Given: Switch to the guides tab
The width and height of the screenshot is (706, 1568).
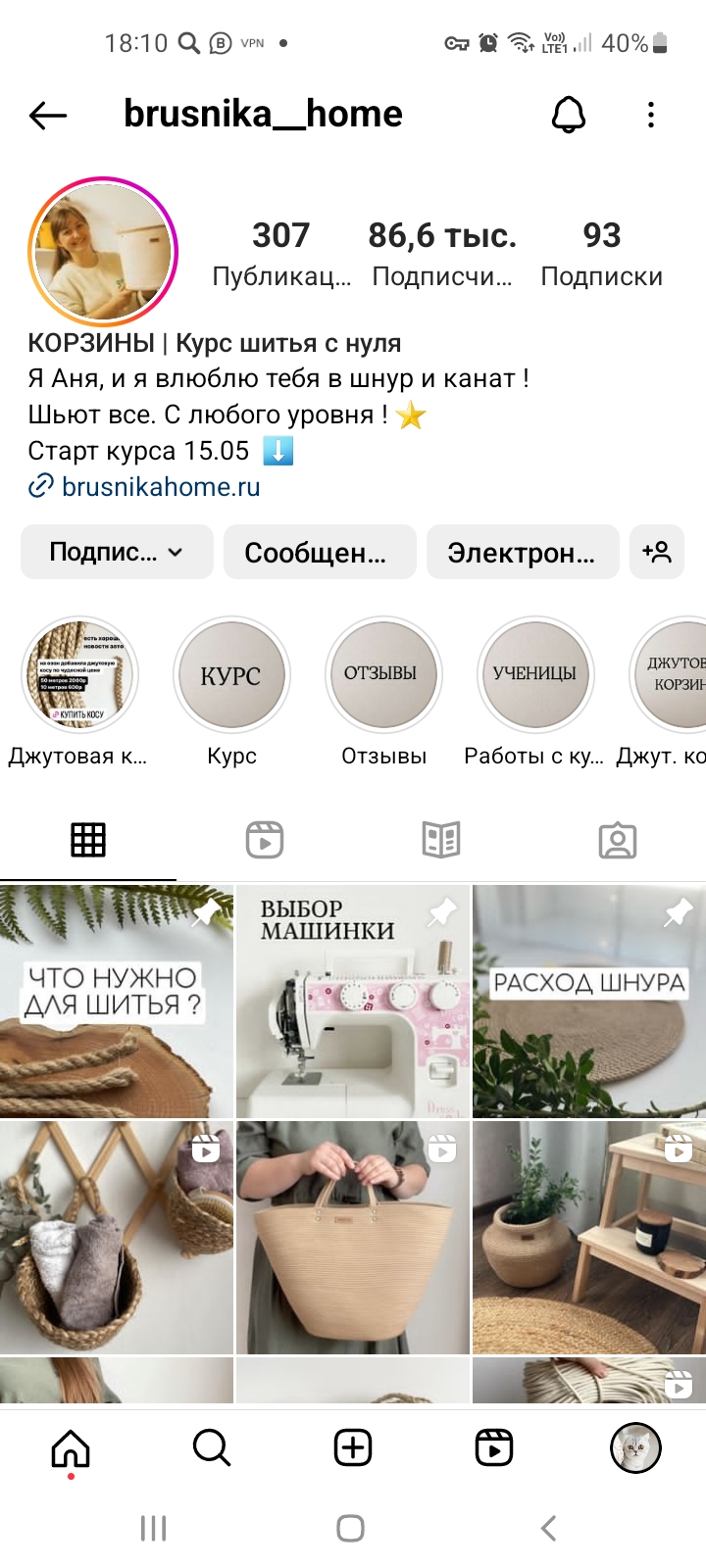Looking at the screenshot, I should pos(441,840).
